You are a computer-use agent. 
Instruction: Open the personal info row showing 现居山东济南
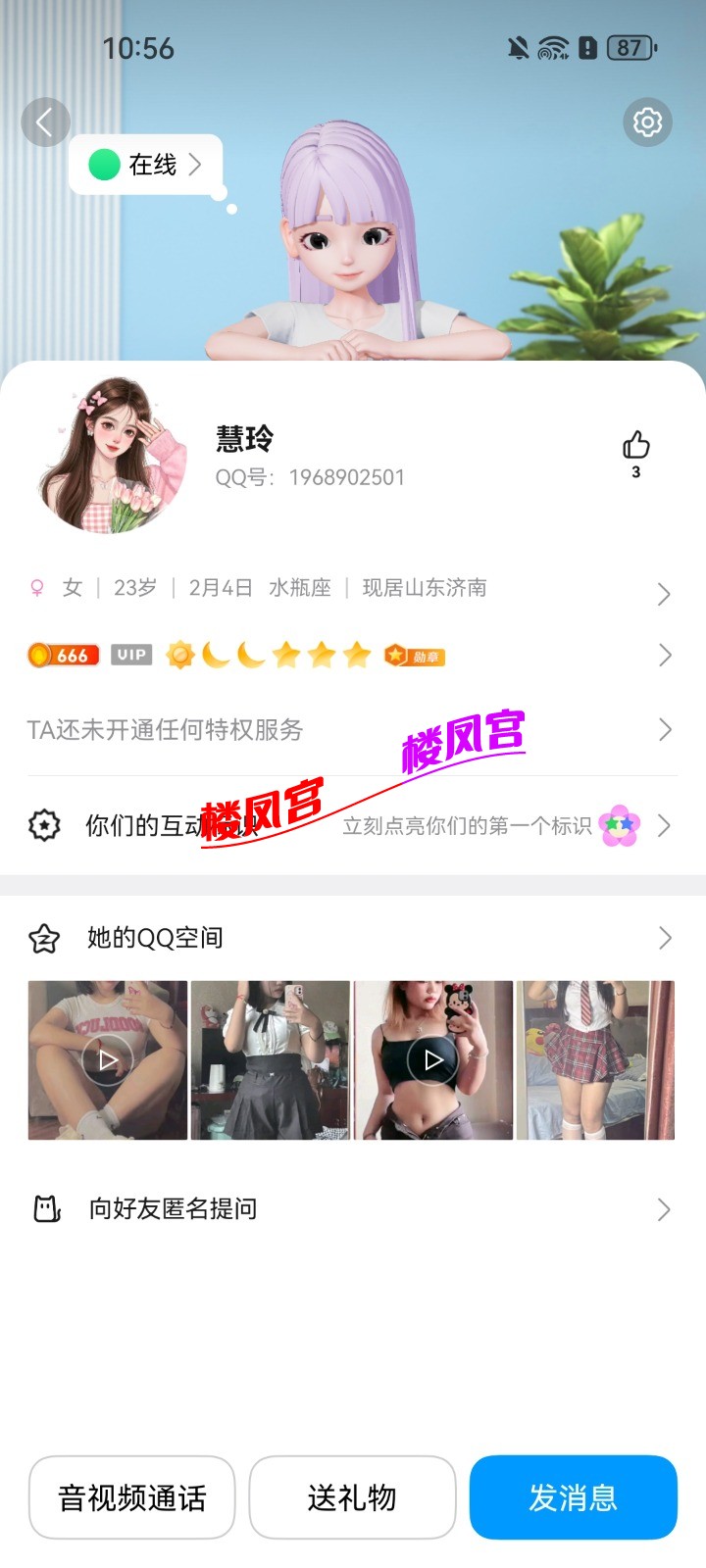click(x=353, y=589)
